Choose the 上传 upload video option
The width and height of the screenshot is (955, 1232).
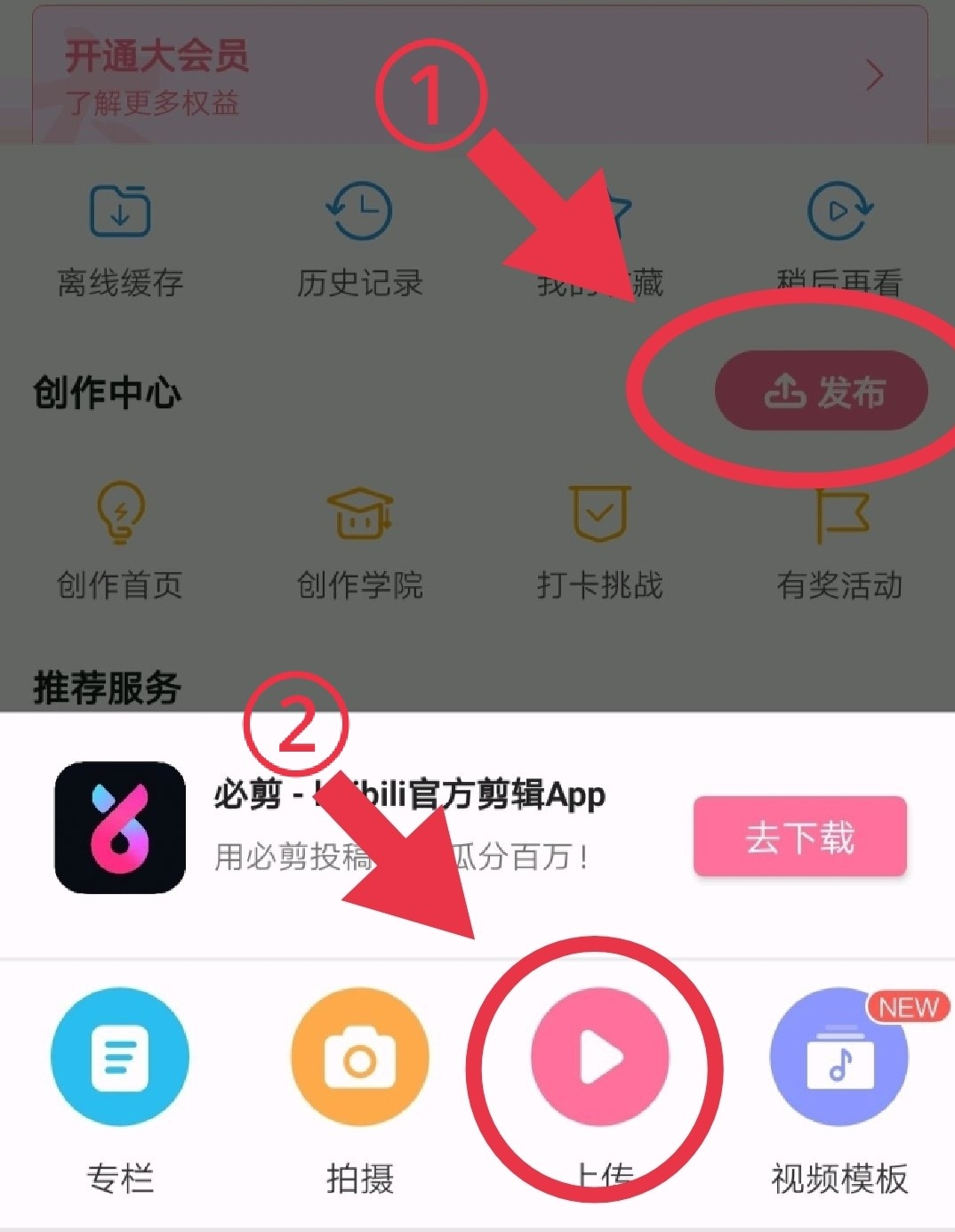pyautogui.click(x=599, y=1058)
